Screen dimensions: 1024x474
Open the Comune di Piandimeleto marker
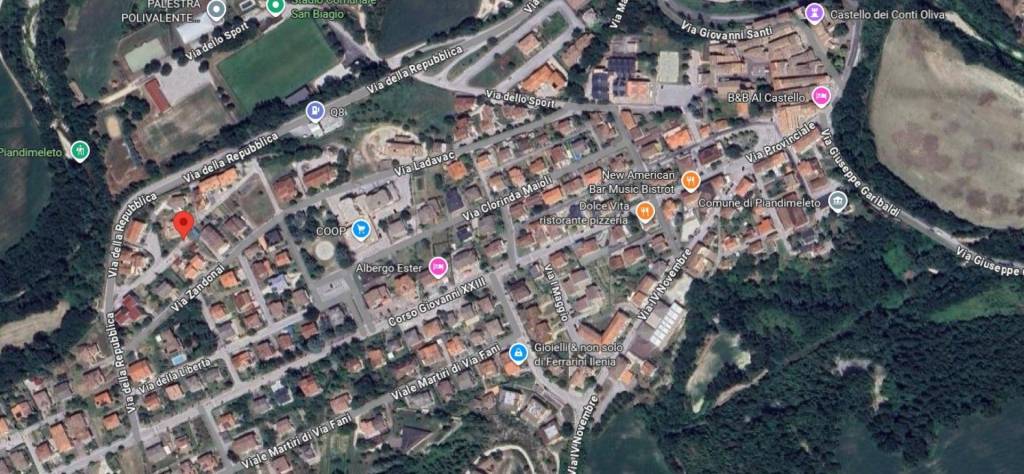click(x=838, y=202)
